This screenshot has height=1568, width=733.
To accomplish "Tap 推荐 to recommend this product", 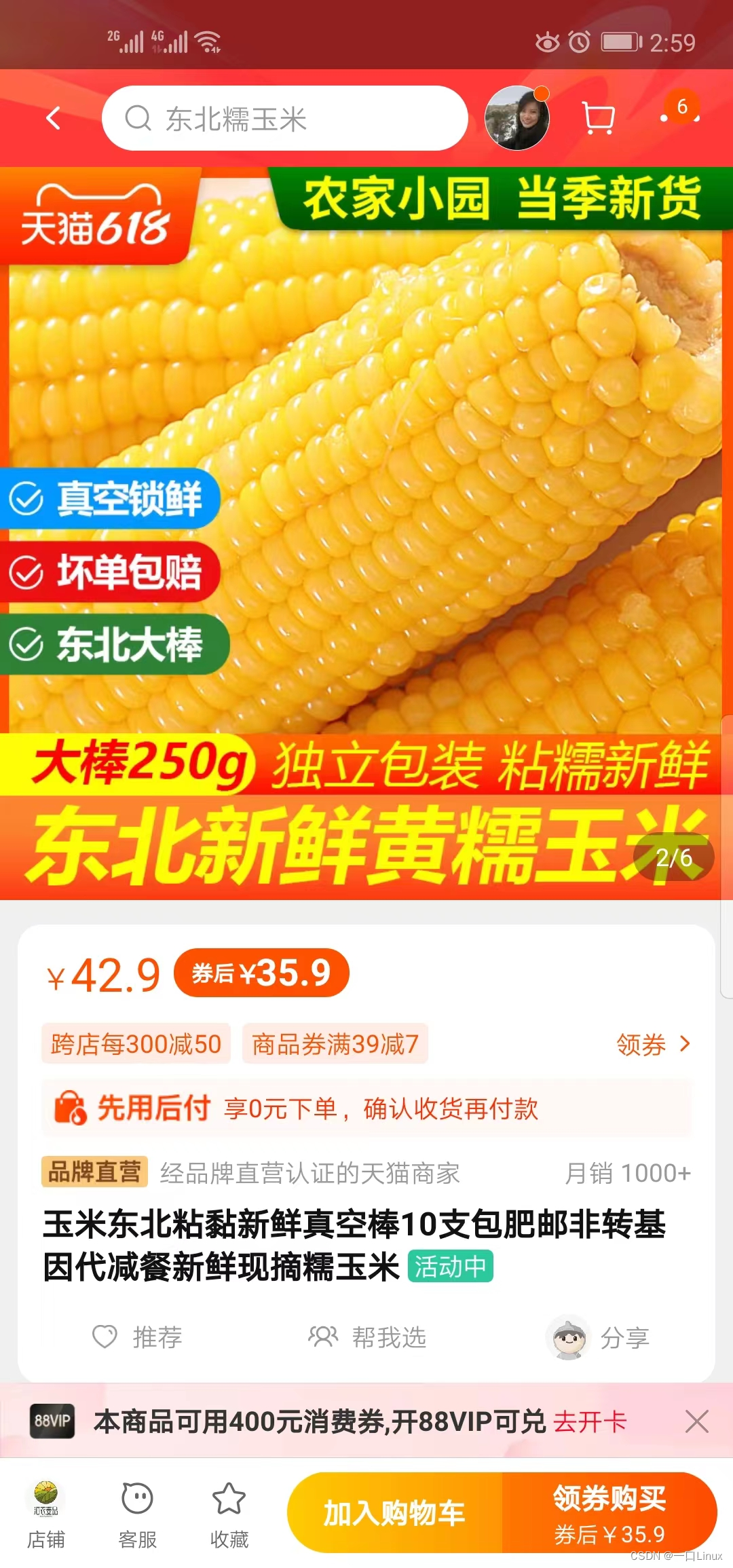I will click(138, 1338).
